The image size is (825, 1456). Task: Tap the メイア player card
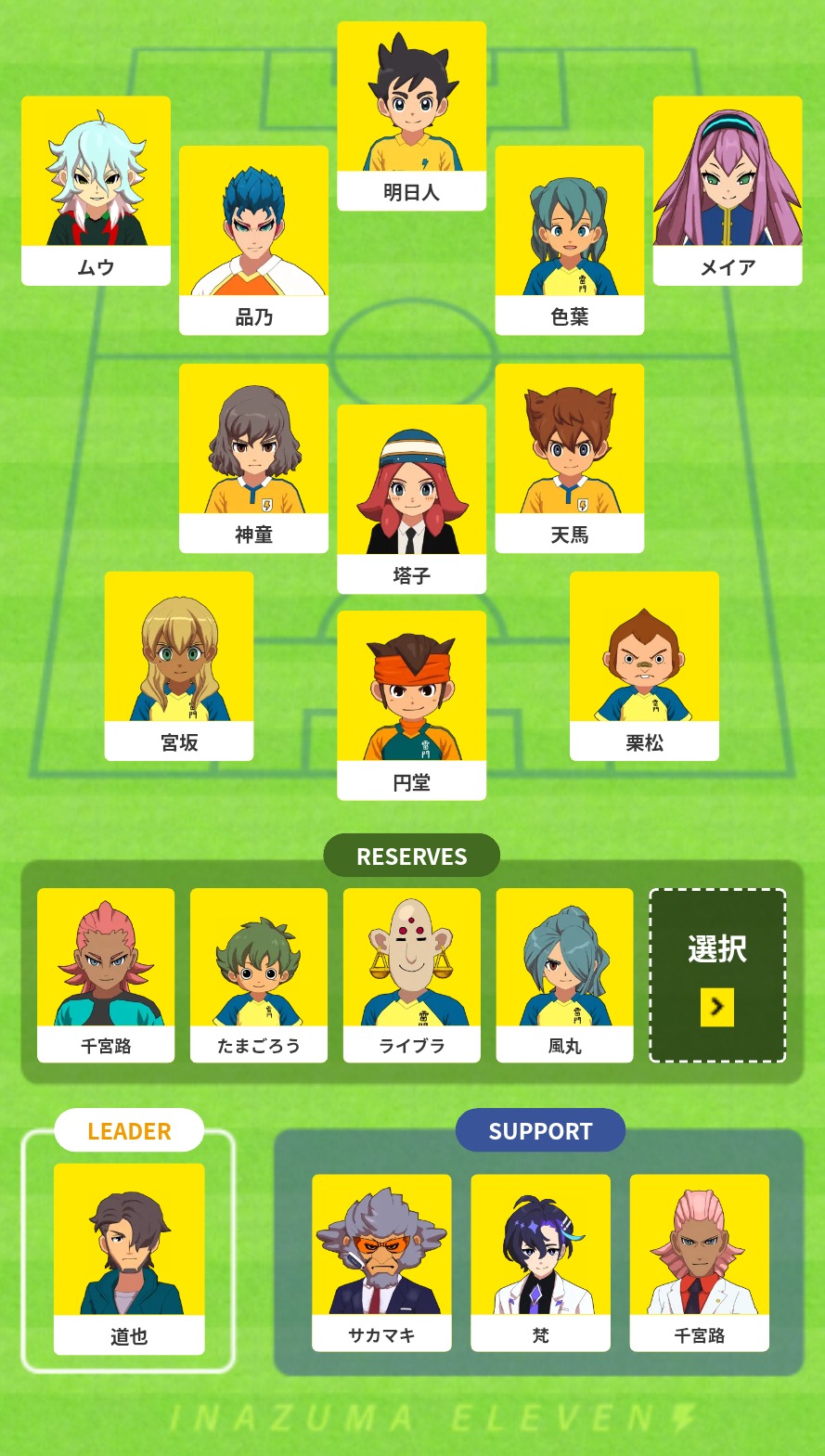[728, 190]
